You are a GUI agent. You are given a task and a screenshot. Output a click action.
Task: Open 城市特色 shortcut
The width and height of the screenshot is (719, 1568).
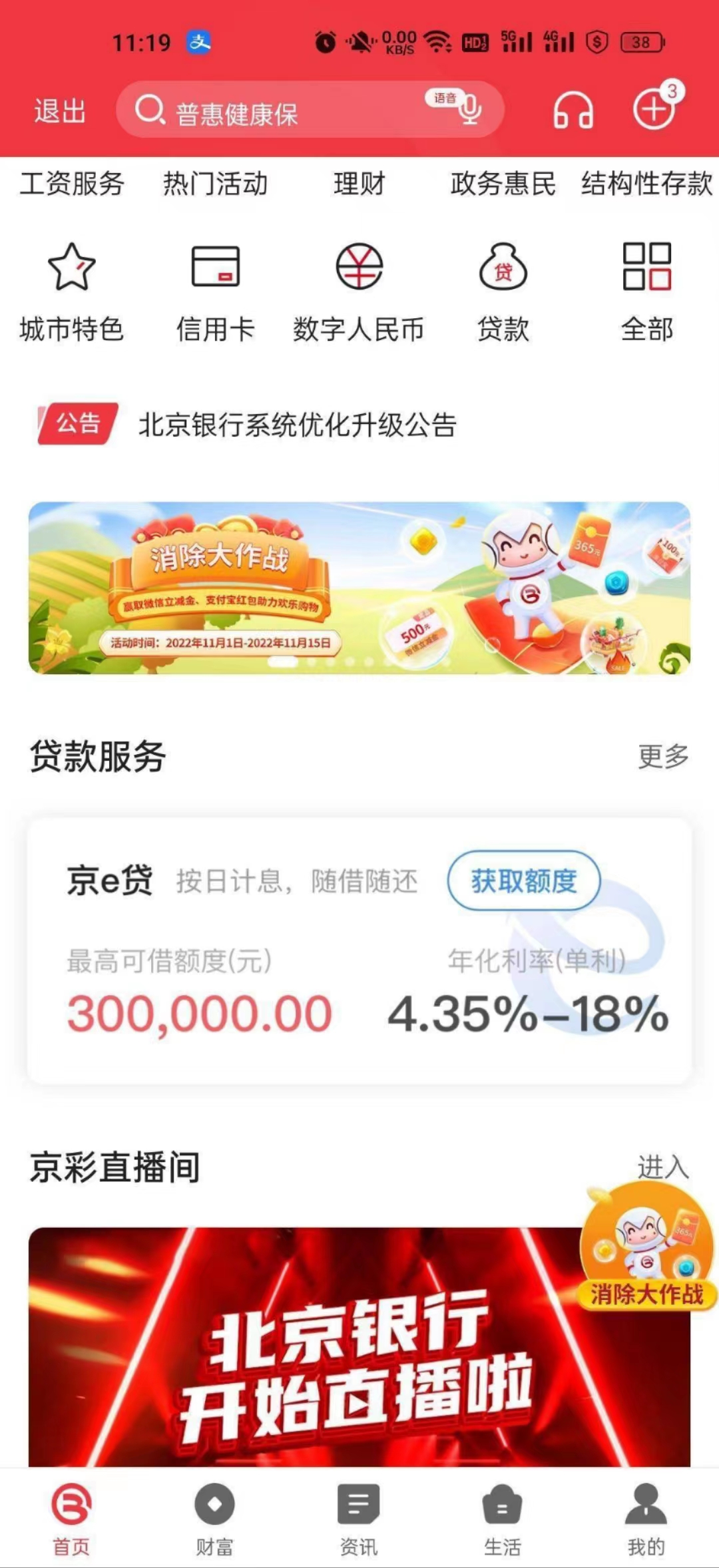coord(72,293)
